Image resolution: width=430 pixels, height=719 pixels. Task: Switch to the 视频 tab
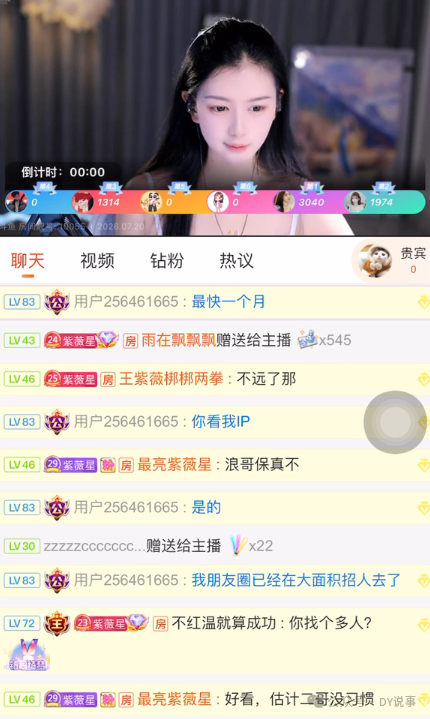97,261
